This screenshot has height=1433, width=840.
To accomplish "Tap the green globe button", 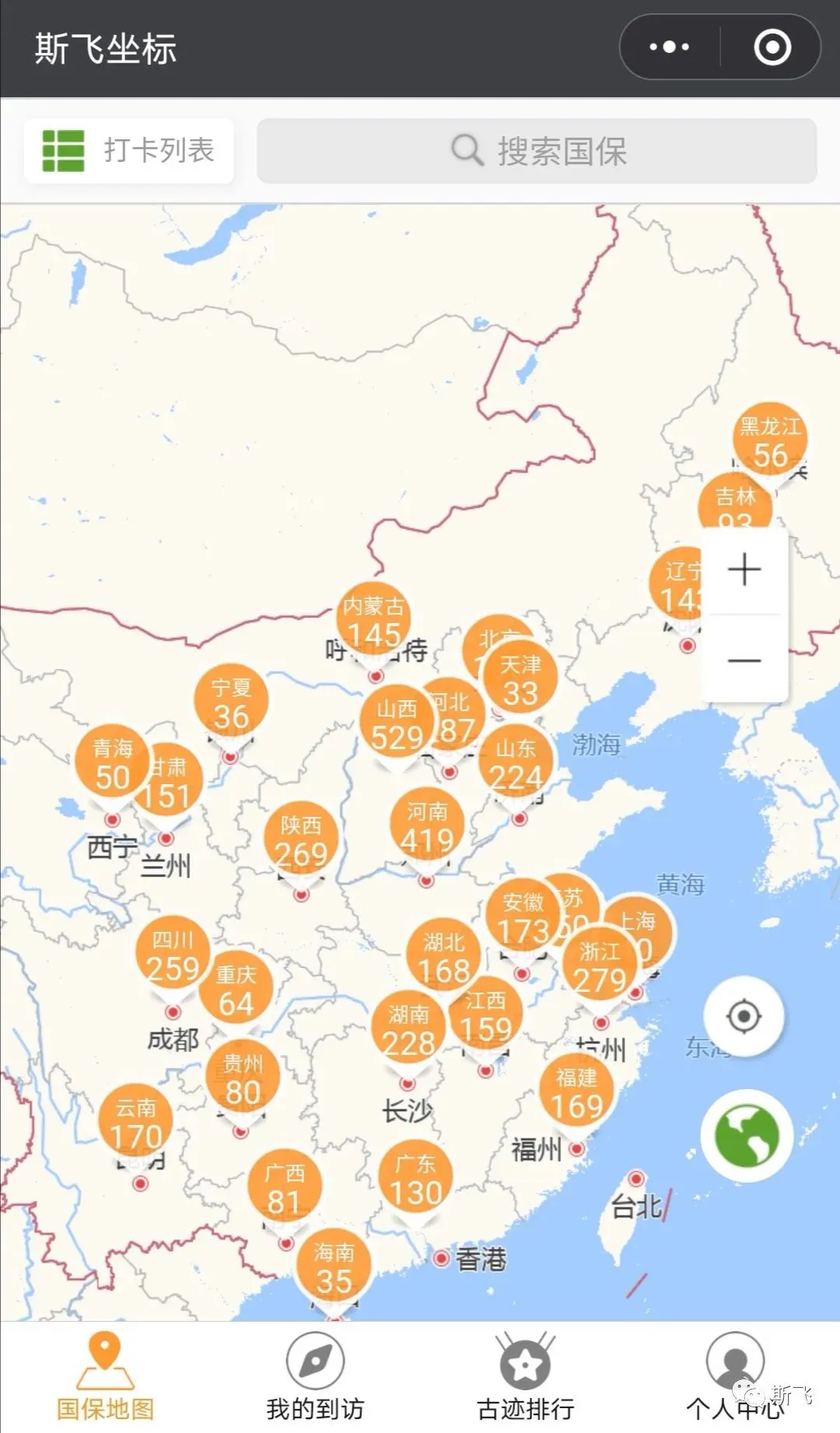I will tap(747, 1137).
